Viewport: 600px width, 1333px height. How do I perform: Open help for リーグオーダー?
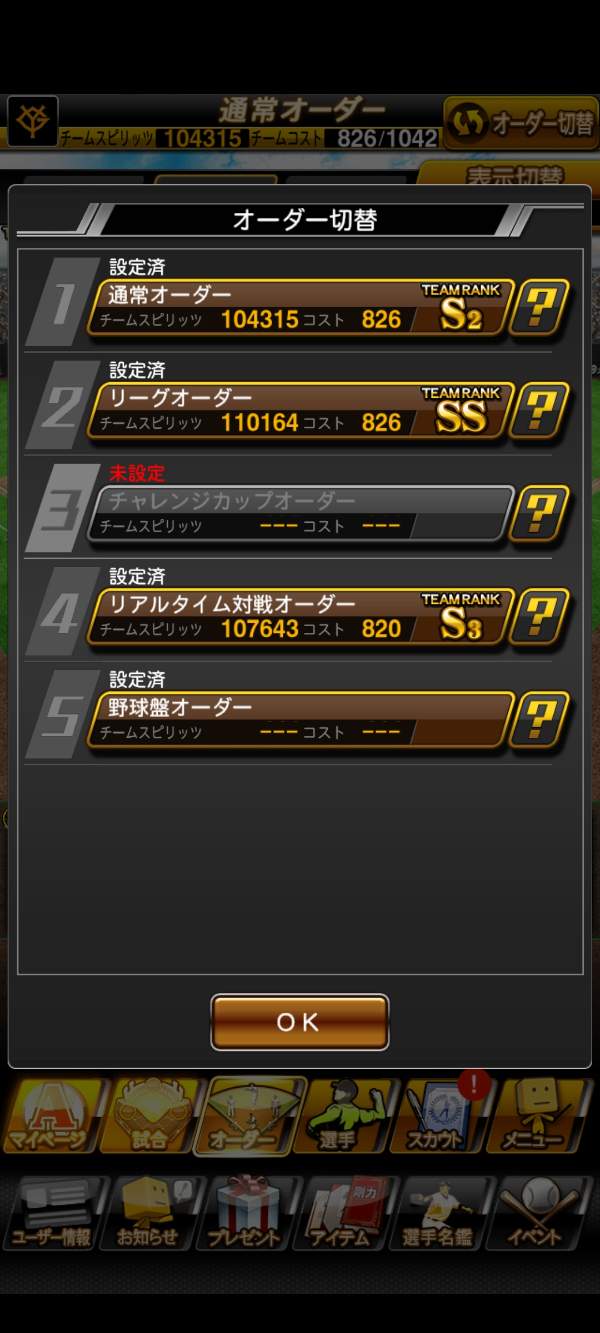[538, 410]
